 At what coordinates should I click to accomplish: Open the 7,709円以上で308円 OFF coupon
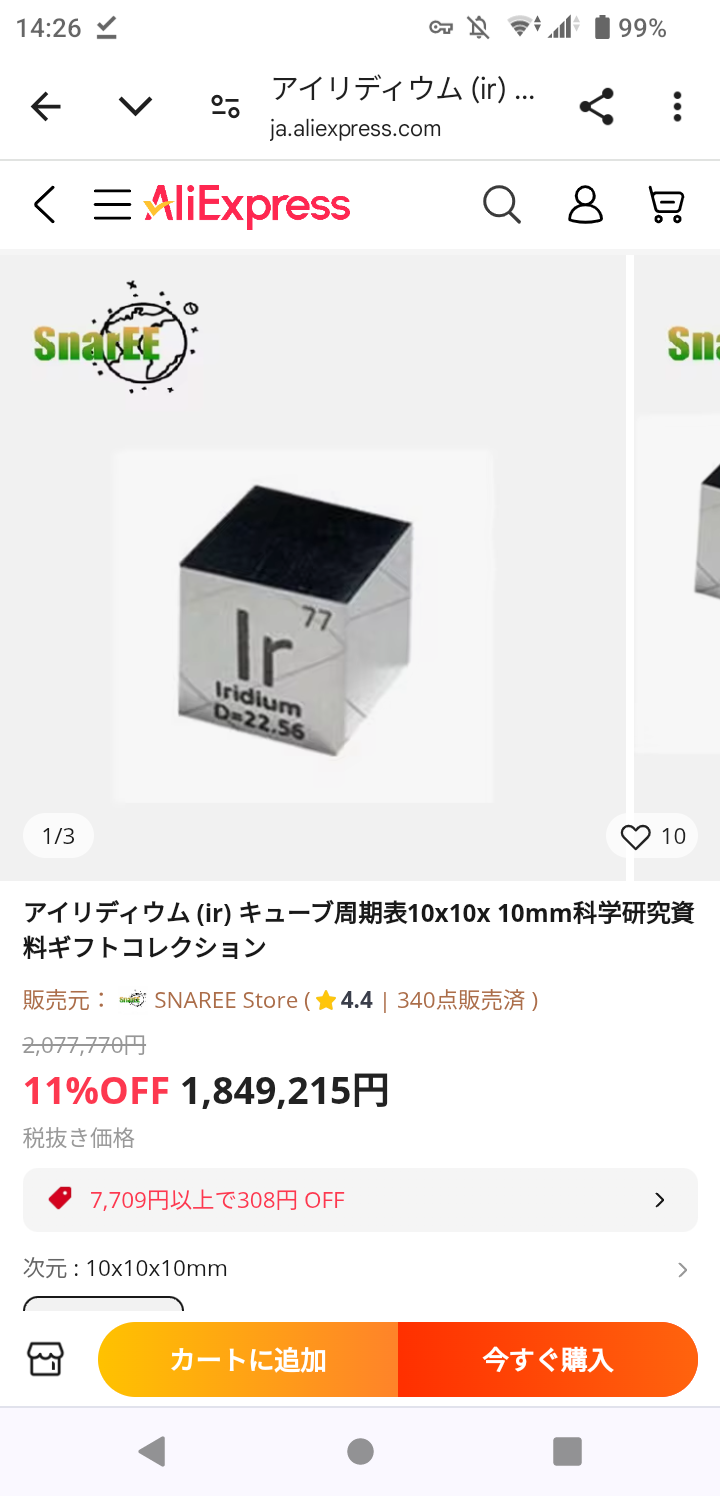point(360,1200)
